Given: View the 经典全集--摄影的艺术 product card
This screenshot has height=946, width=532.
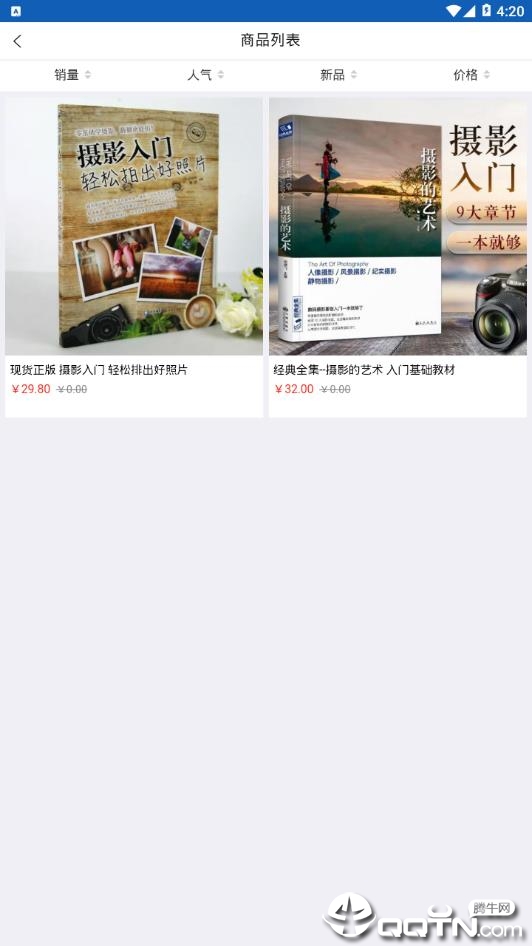Looking at the screenshot, I should [x=397, y=258].
